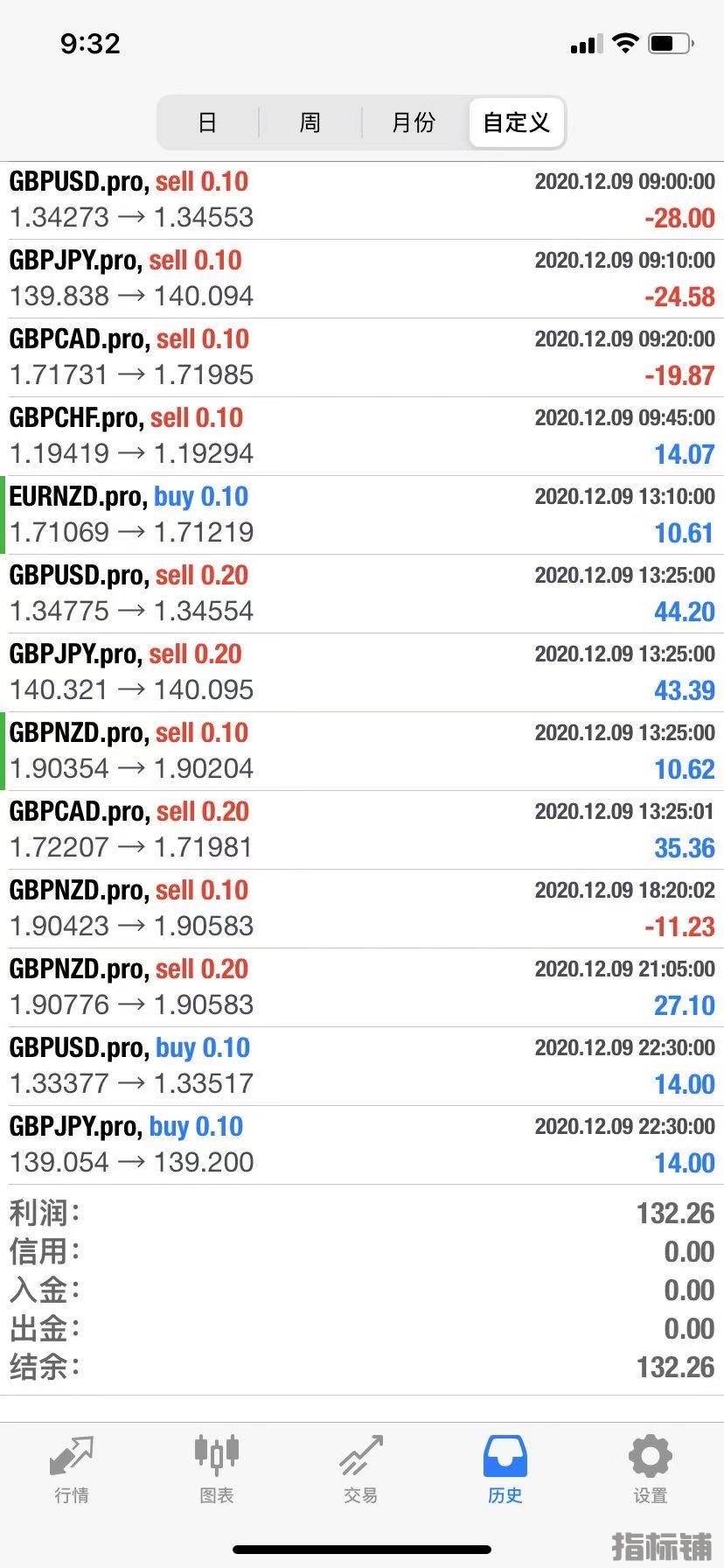Open the GBPUSD.pro sell 0.20 trade

(362, 593)
